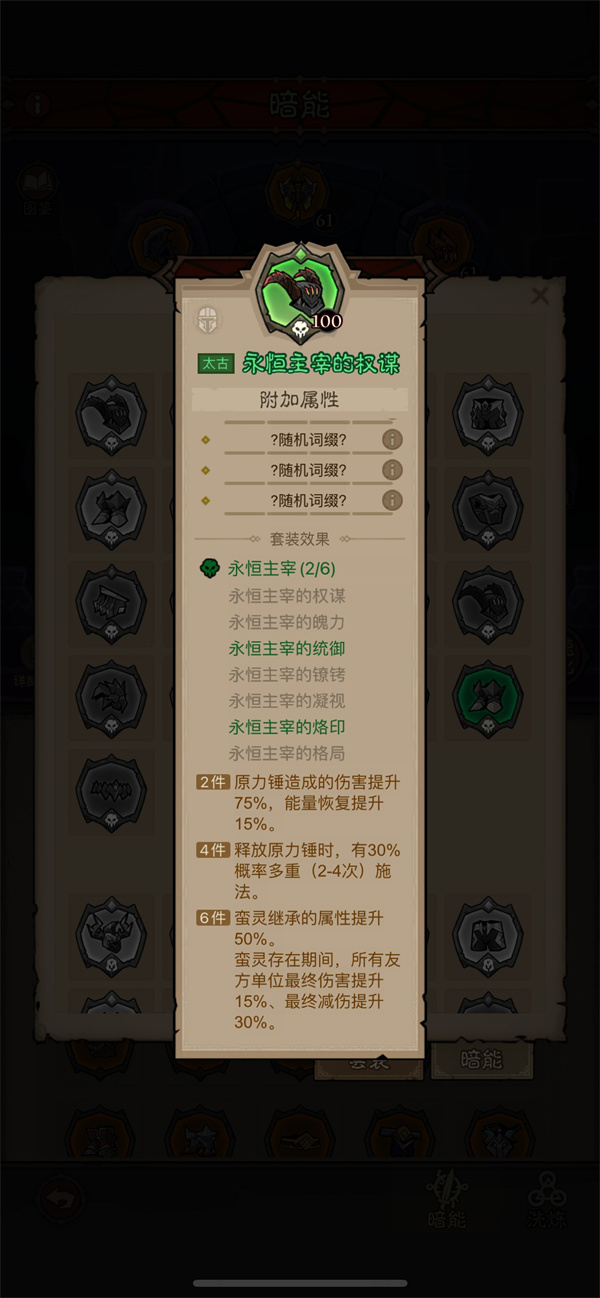This screenshot has height=1298, width=600.
Task: Open info for the first 随机词缀 row
Action: coord(394,439)
